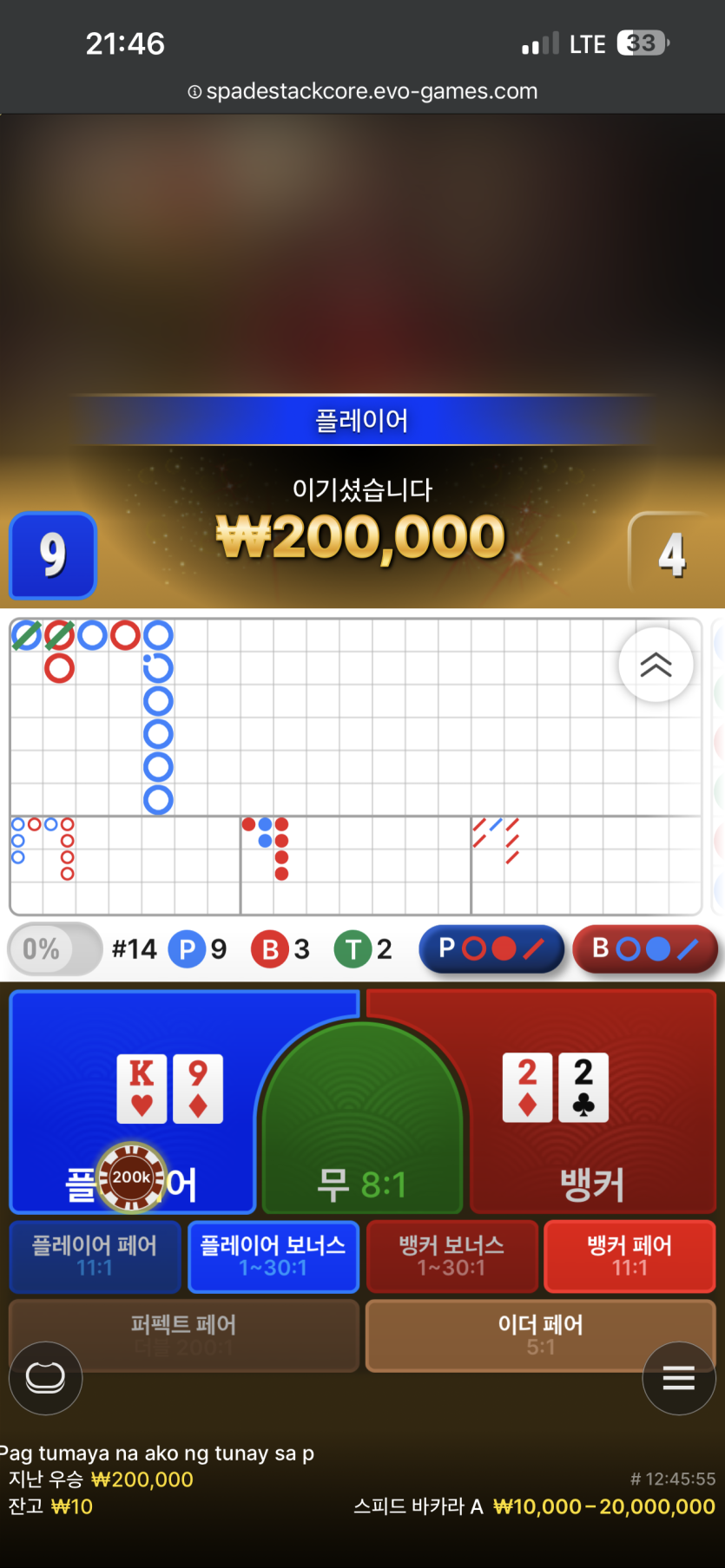Open the hamburger menu

point(679,1378)
